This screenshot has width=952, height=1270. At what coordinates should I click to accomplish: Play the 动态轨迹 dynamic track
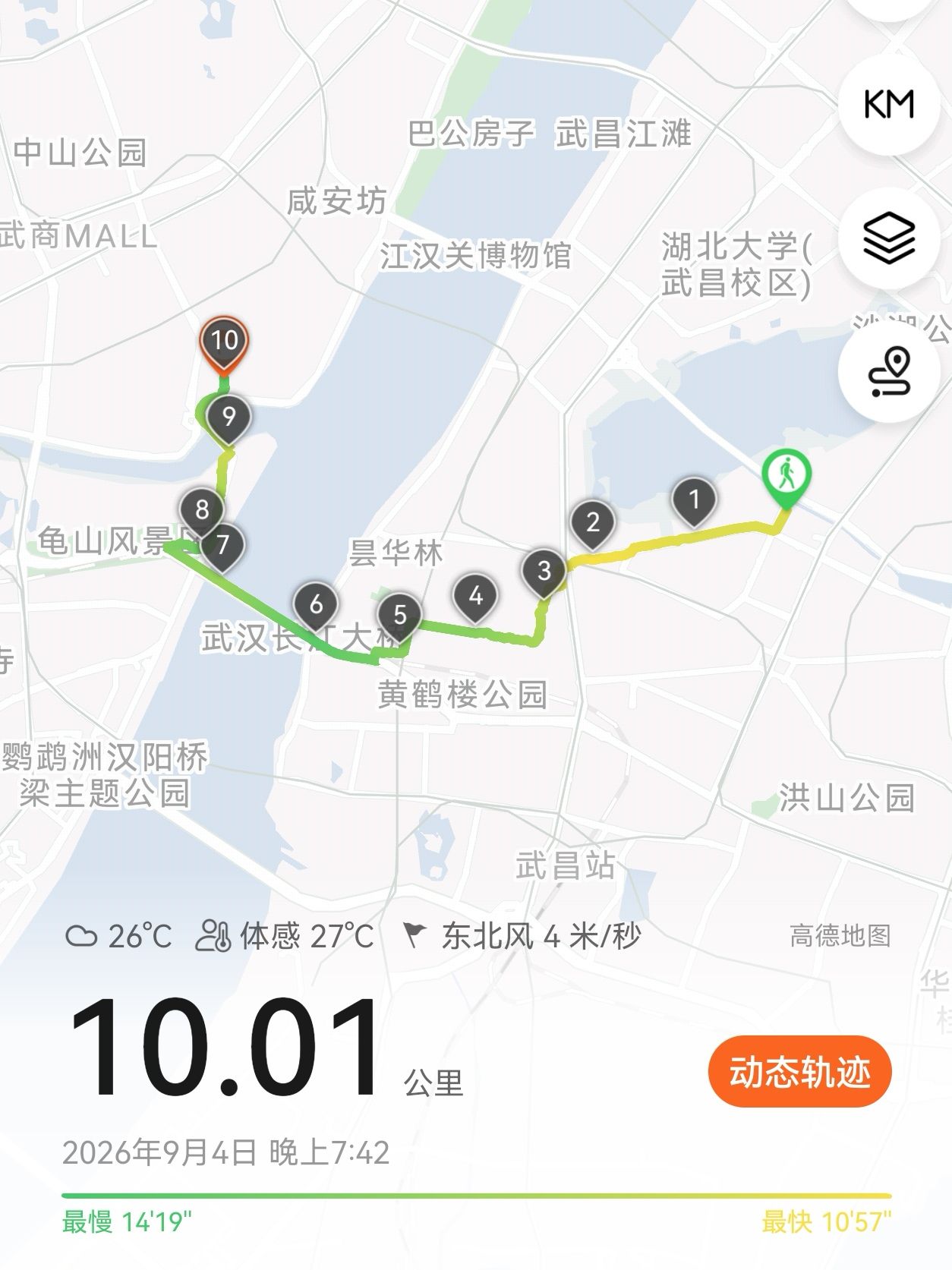coord(799,1071)
